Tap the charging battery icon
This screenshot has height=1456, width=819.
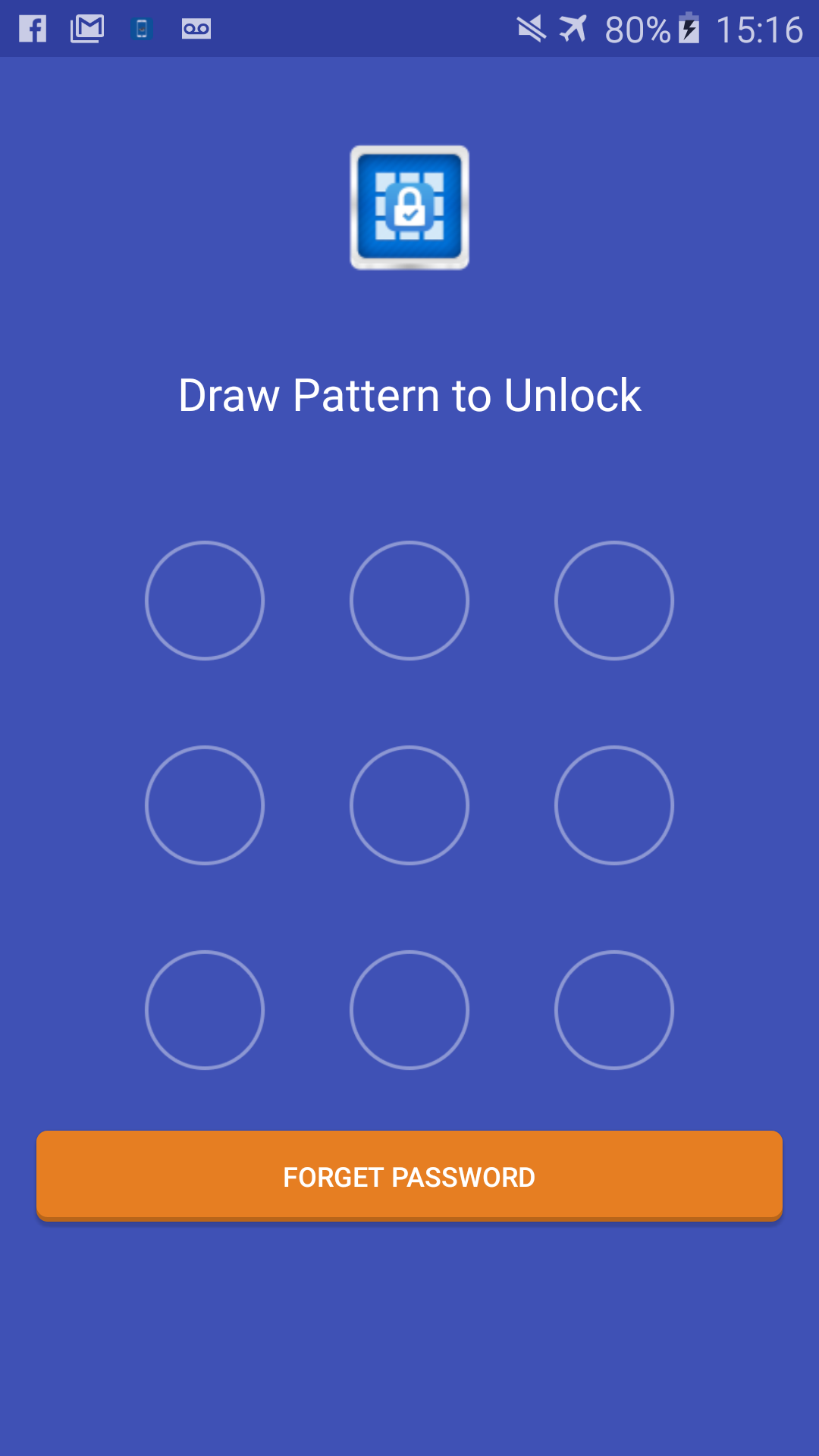coord(689,29)
